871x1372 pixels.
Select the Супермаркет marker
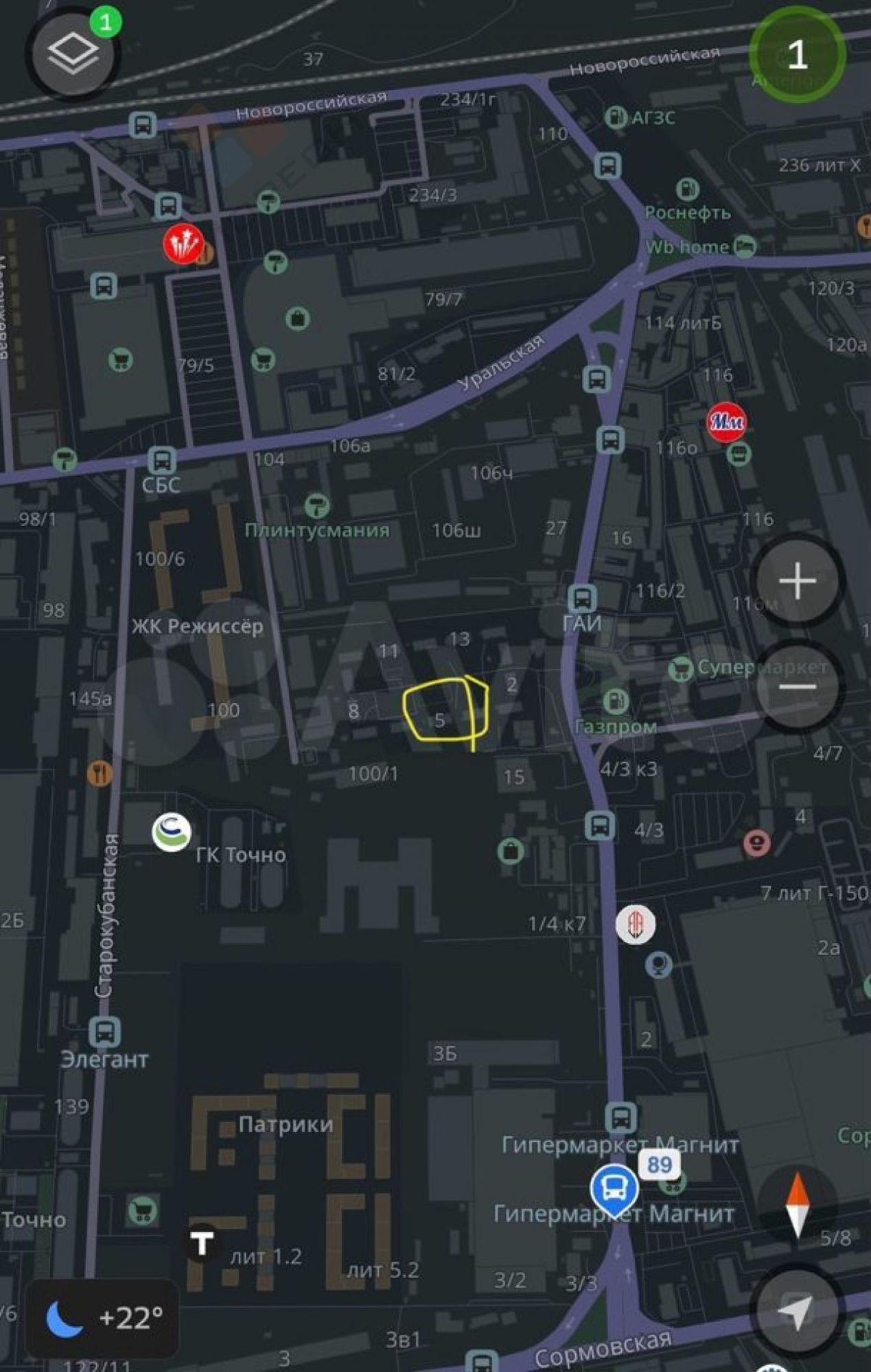pyautogui.click(x=680, y=669)
